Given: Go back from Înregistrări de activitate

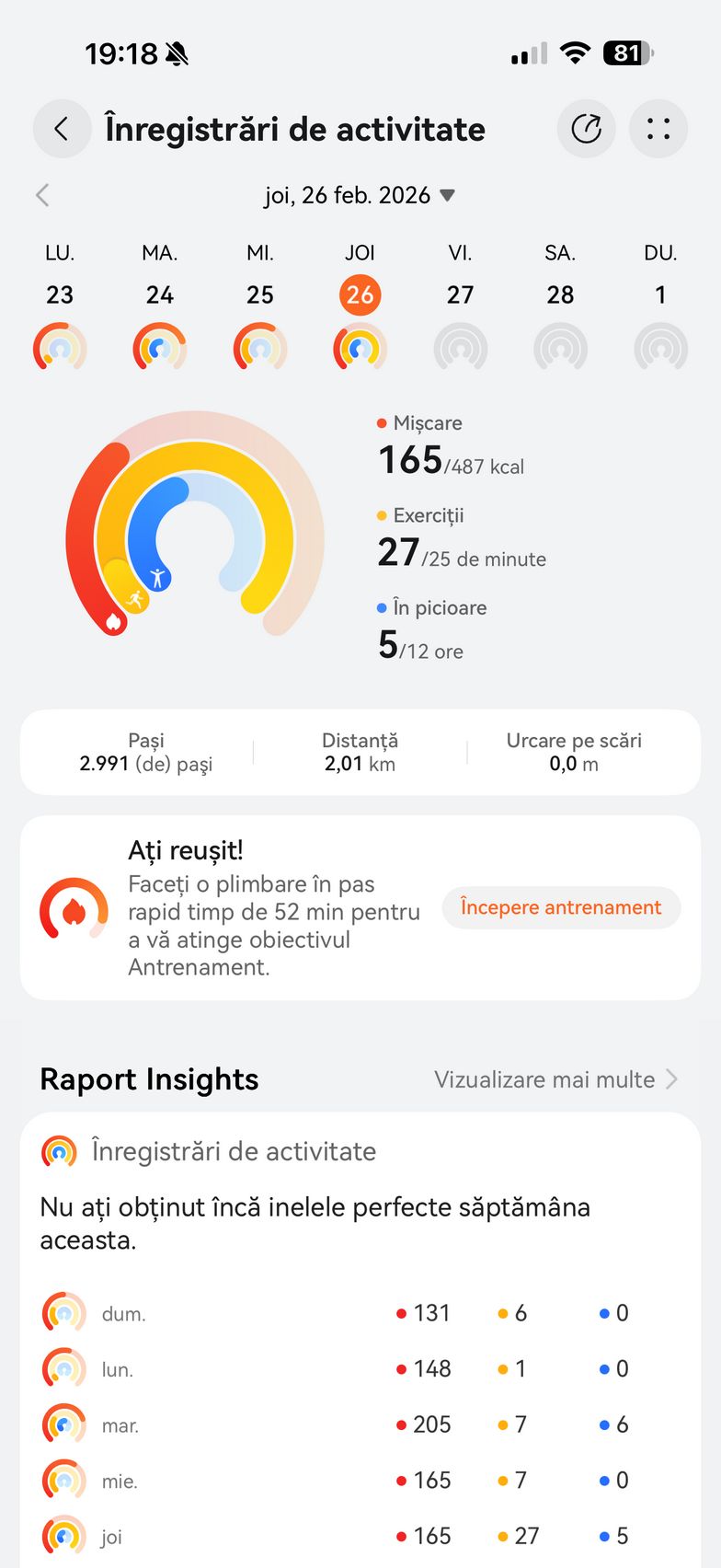Looking at the screenshot, I should click(62, 129).
